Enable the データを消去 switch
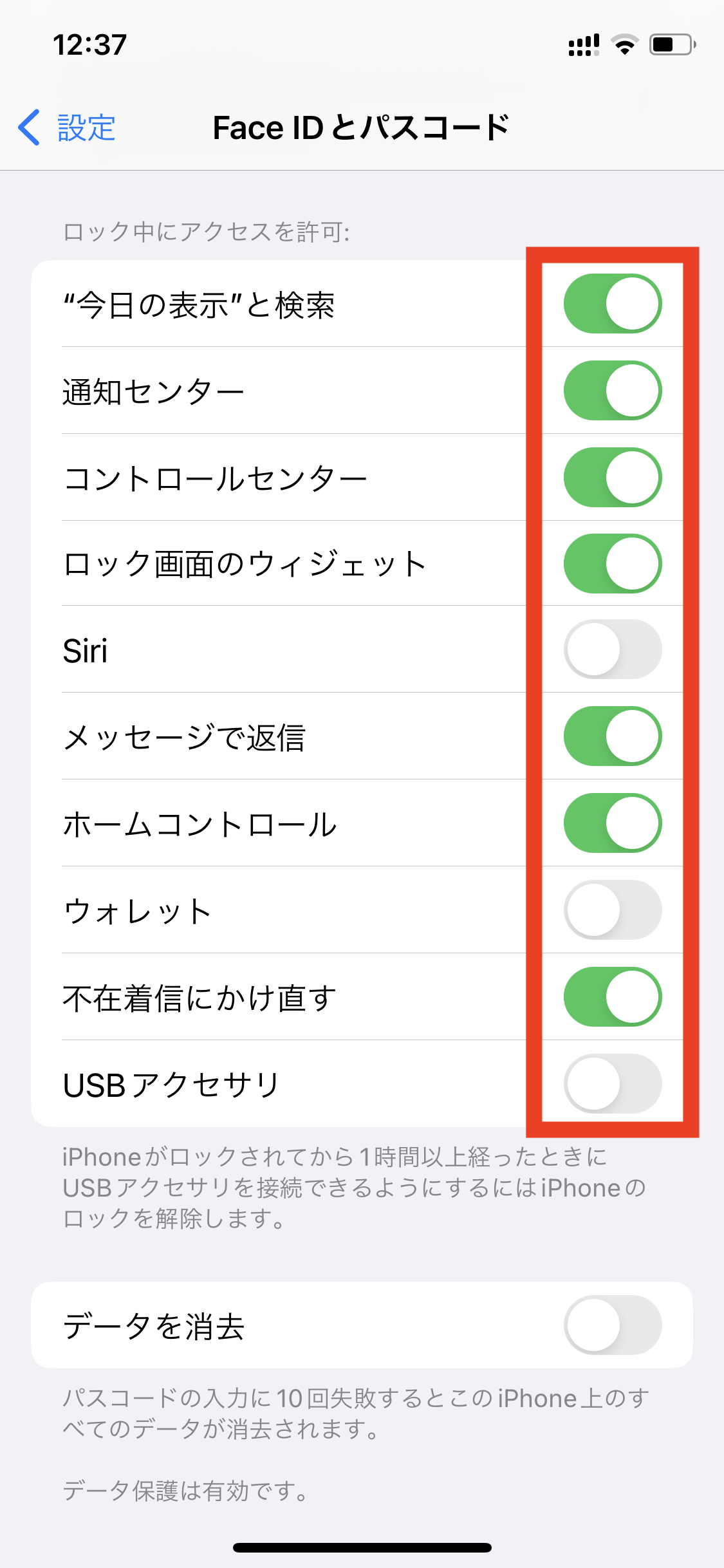The width and height of the screenshot is (724, 1568). click(x=613, y=1325)
